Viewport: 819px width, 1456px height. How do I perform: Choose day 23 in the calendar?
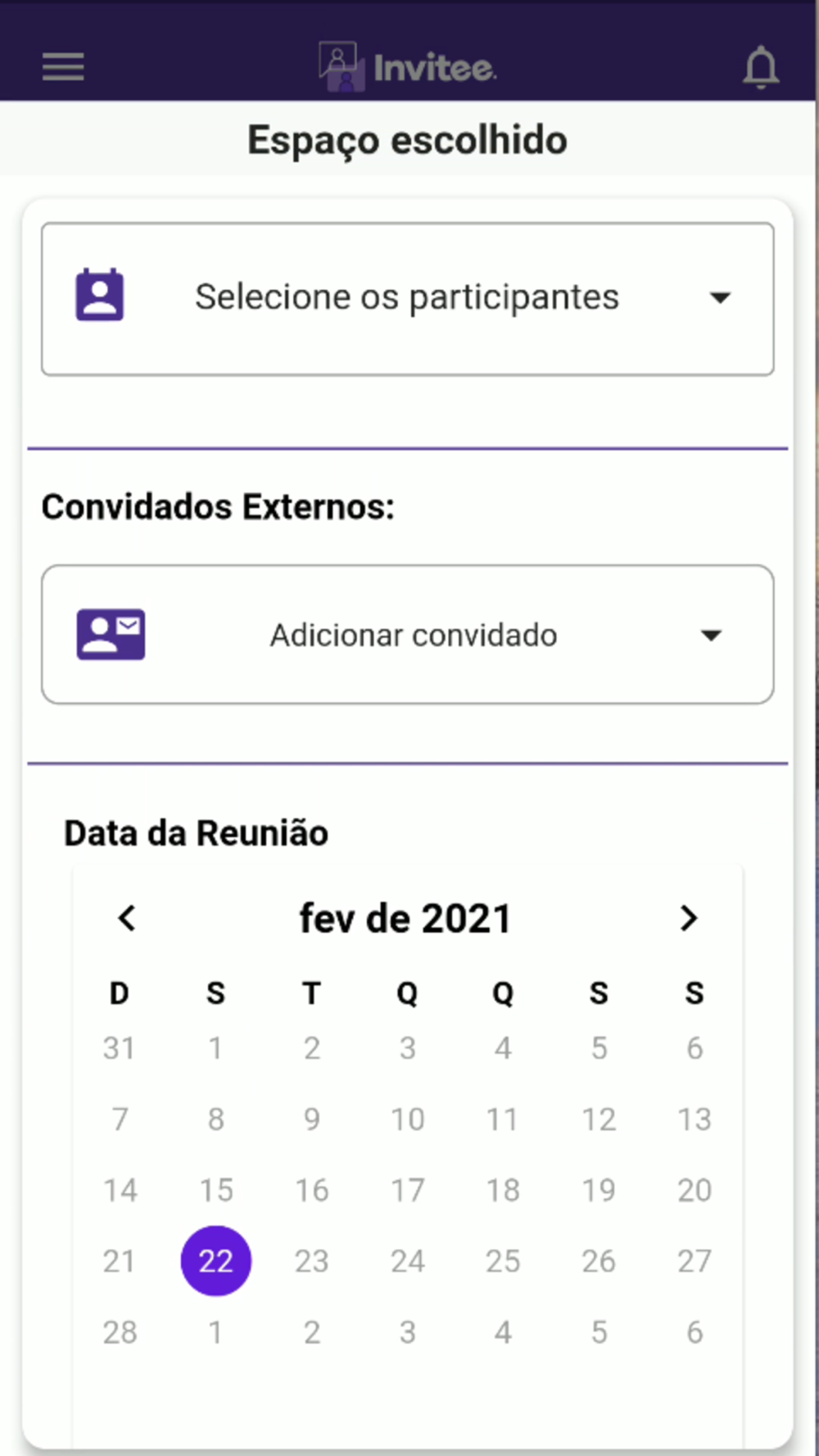[x=312, y=1261]
